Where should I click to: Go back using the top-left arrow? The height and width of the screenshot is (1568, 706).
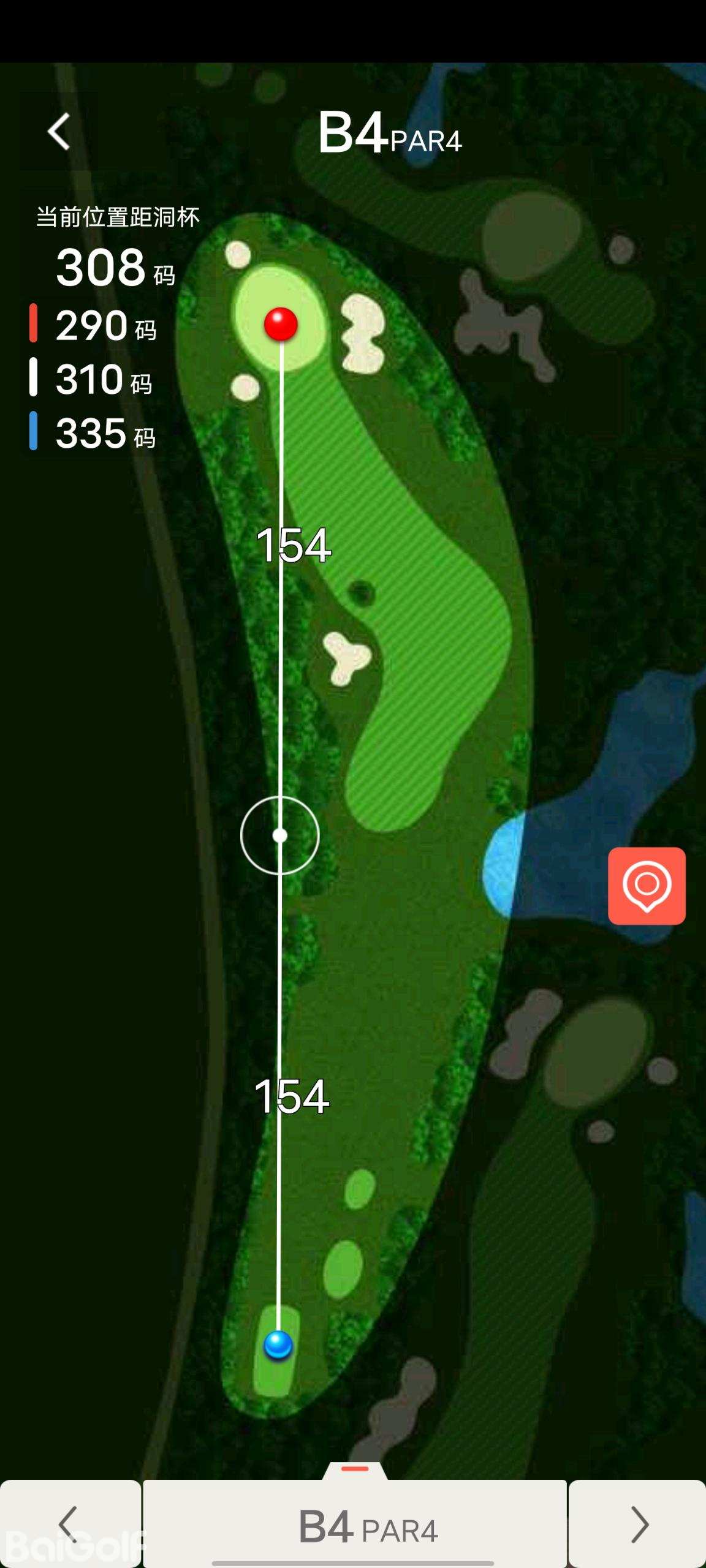click(59, 132)
